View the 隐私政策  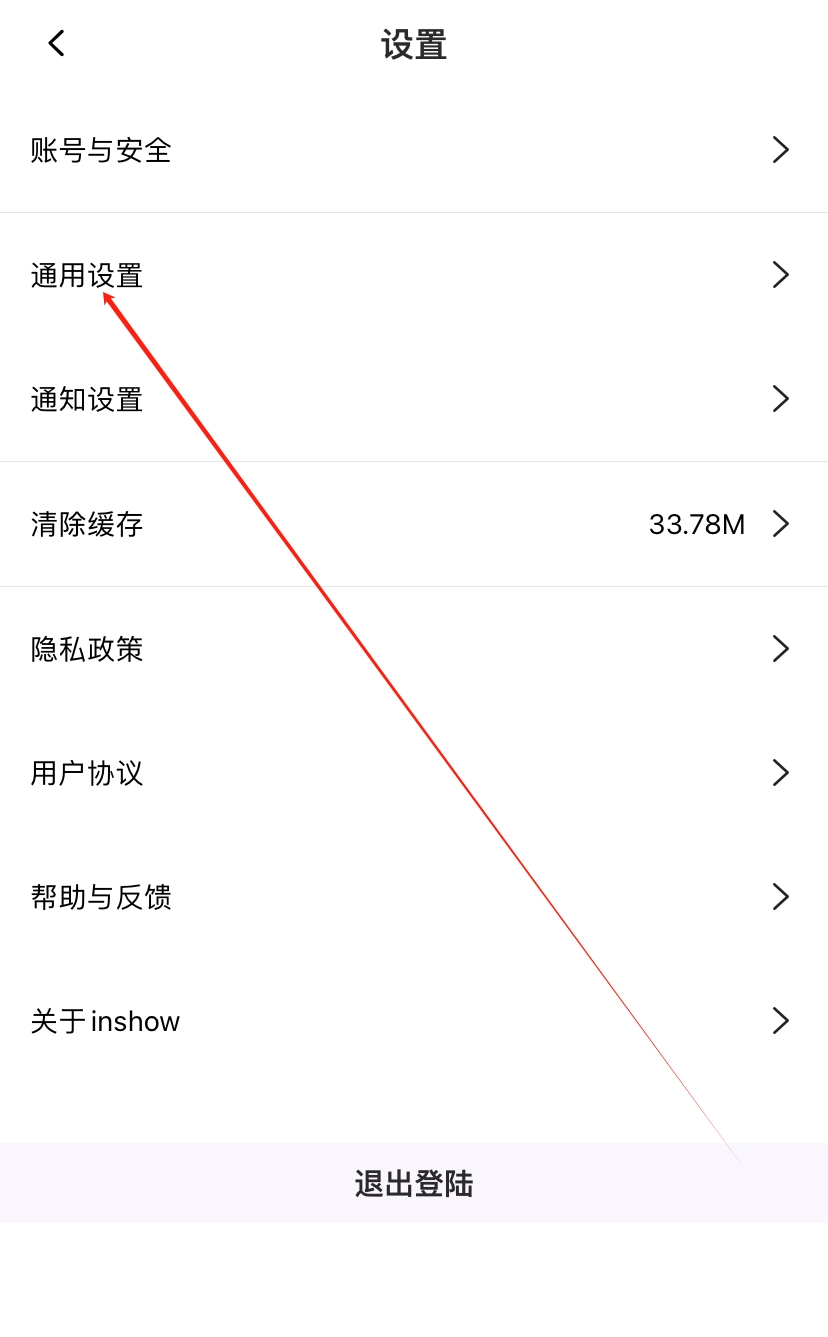[413, 649]
